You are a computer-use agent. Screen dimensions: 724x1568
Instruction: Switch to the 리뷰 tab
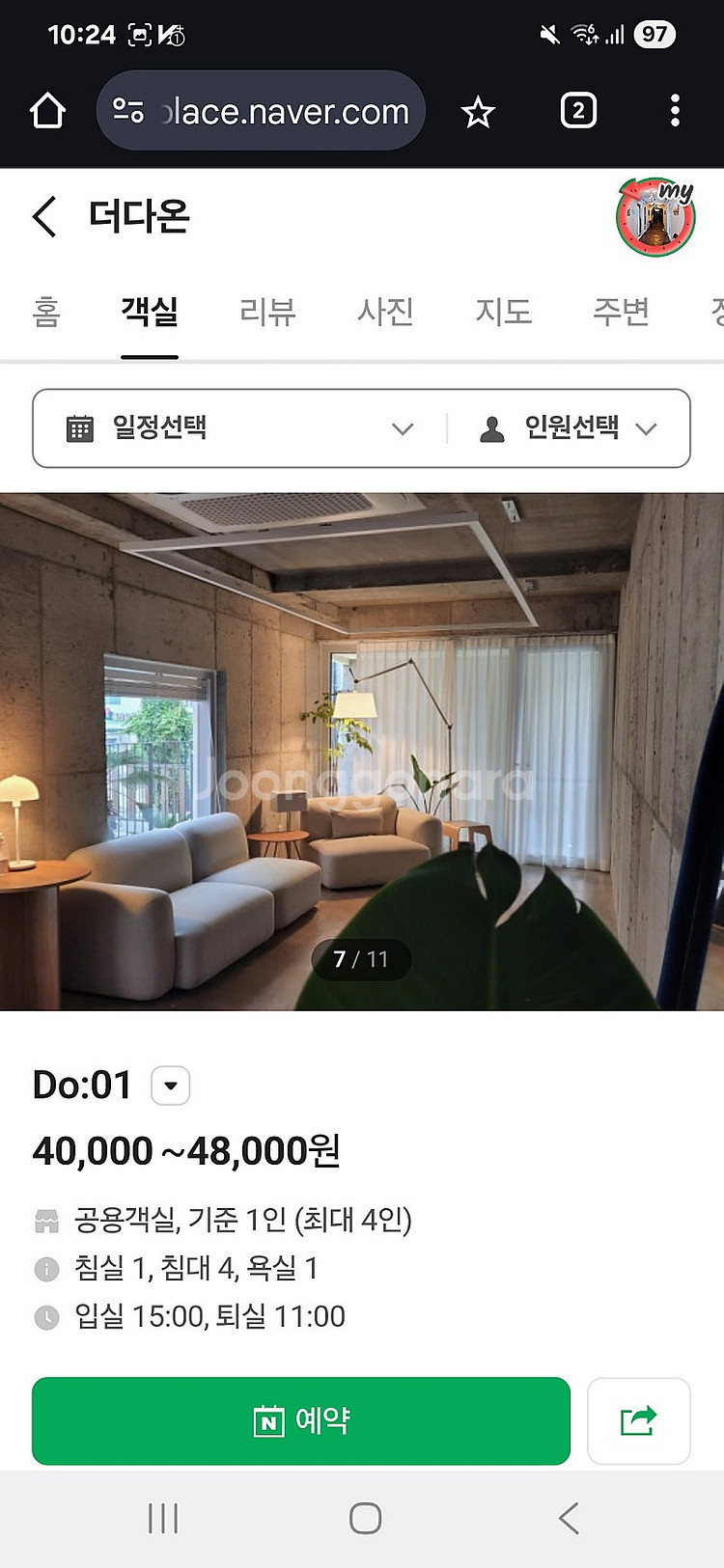point(267,312)
